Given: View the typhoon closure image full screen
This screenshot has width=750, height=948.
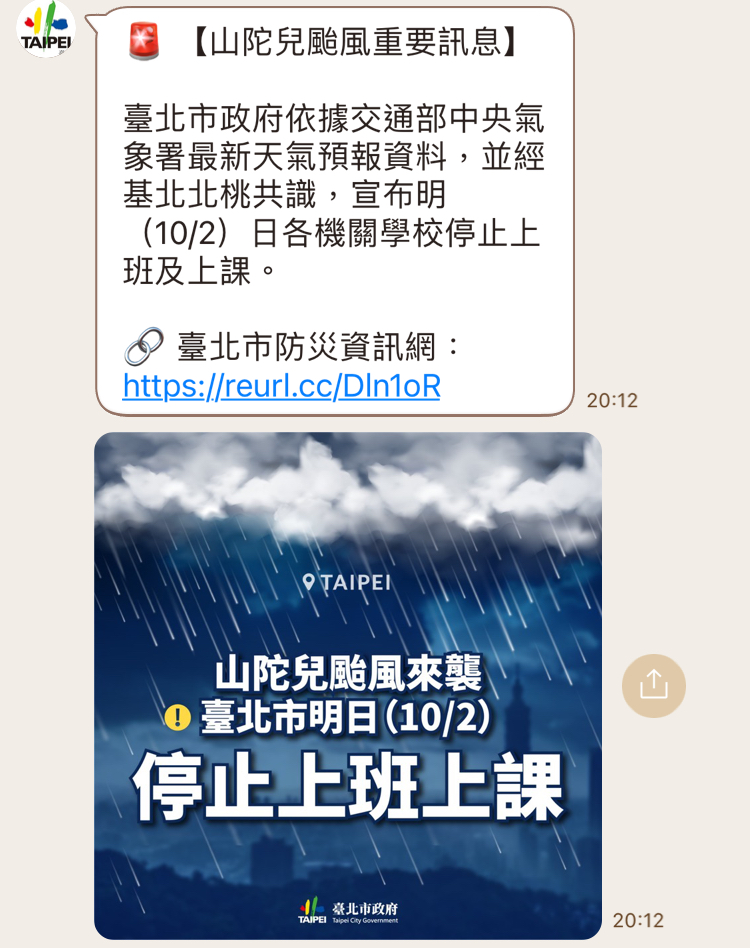Looking at the screenshot, I should pyautogui.click(x=347, y=685).
